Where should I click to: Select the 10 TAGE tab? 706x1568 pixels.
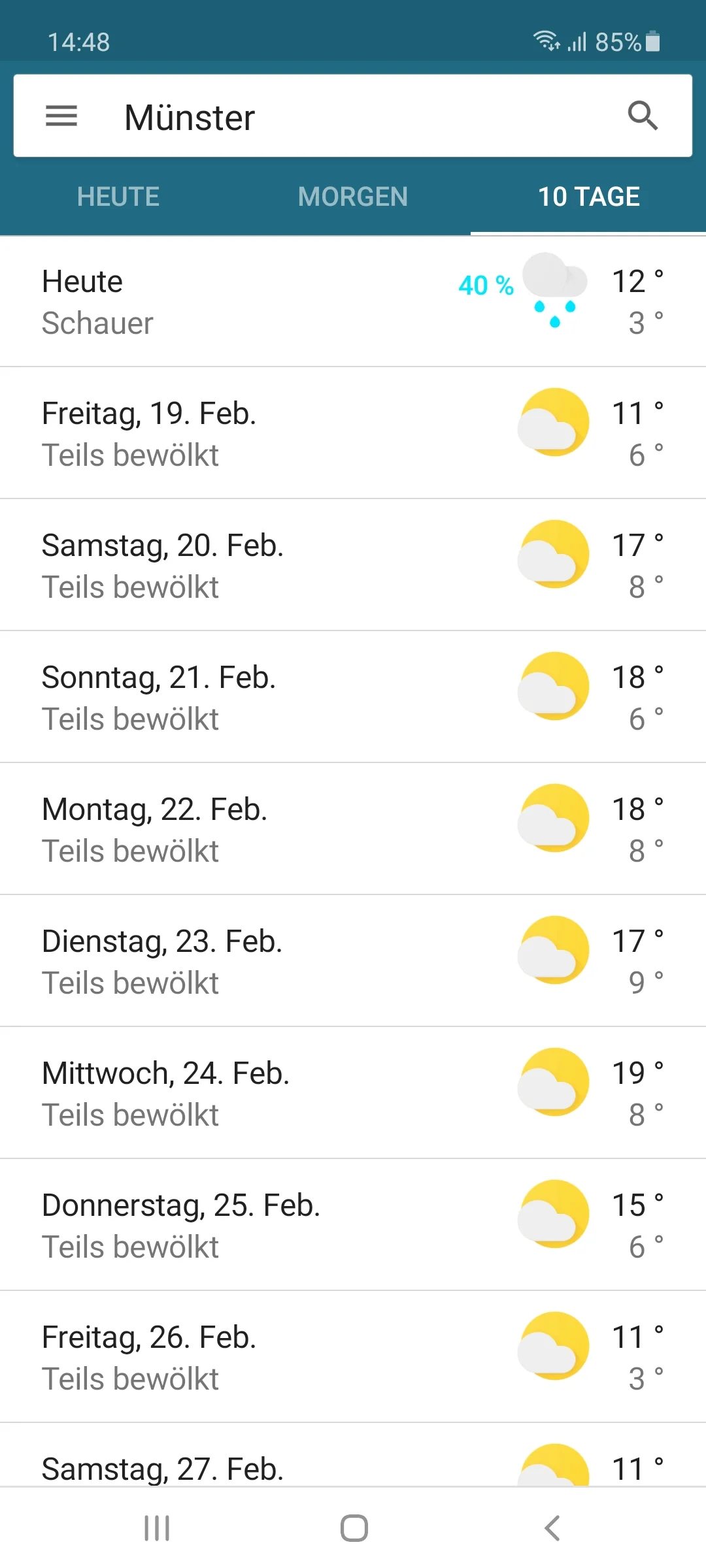pos(588,196)
